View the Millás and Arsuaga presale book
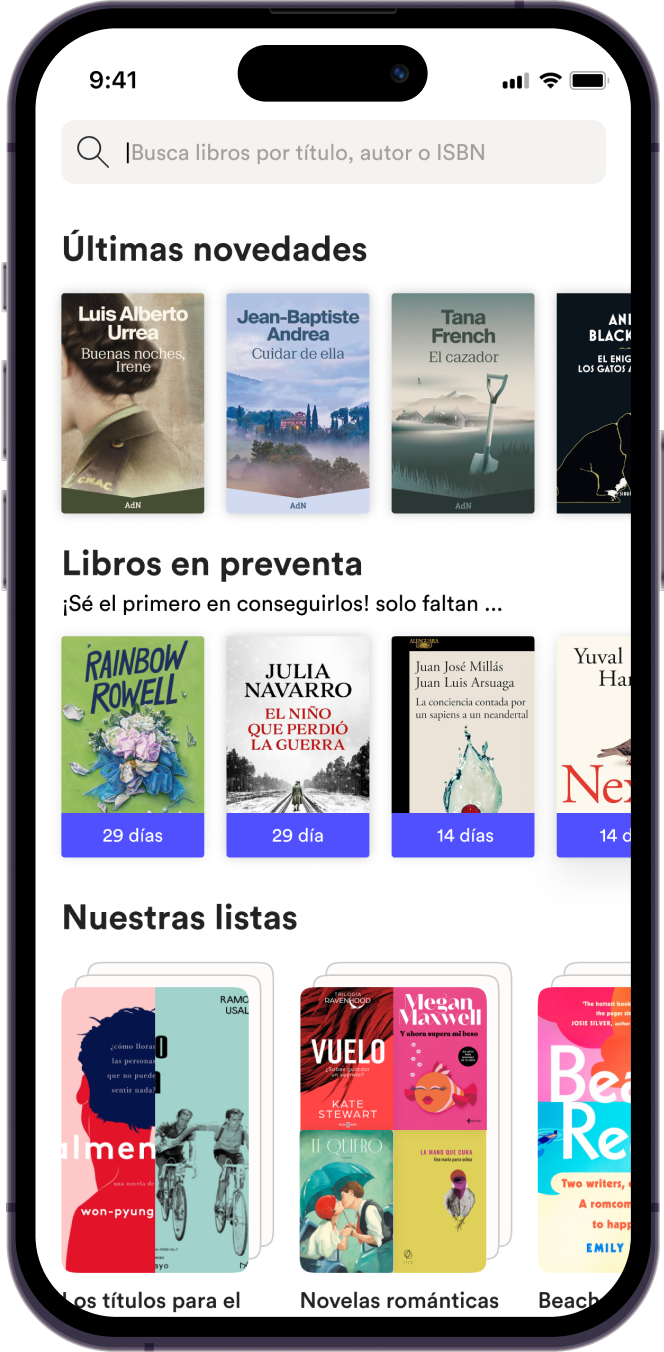 (463, 746)
